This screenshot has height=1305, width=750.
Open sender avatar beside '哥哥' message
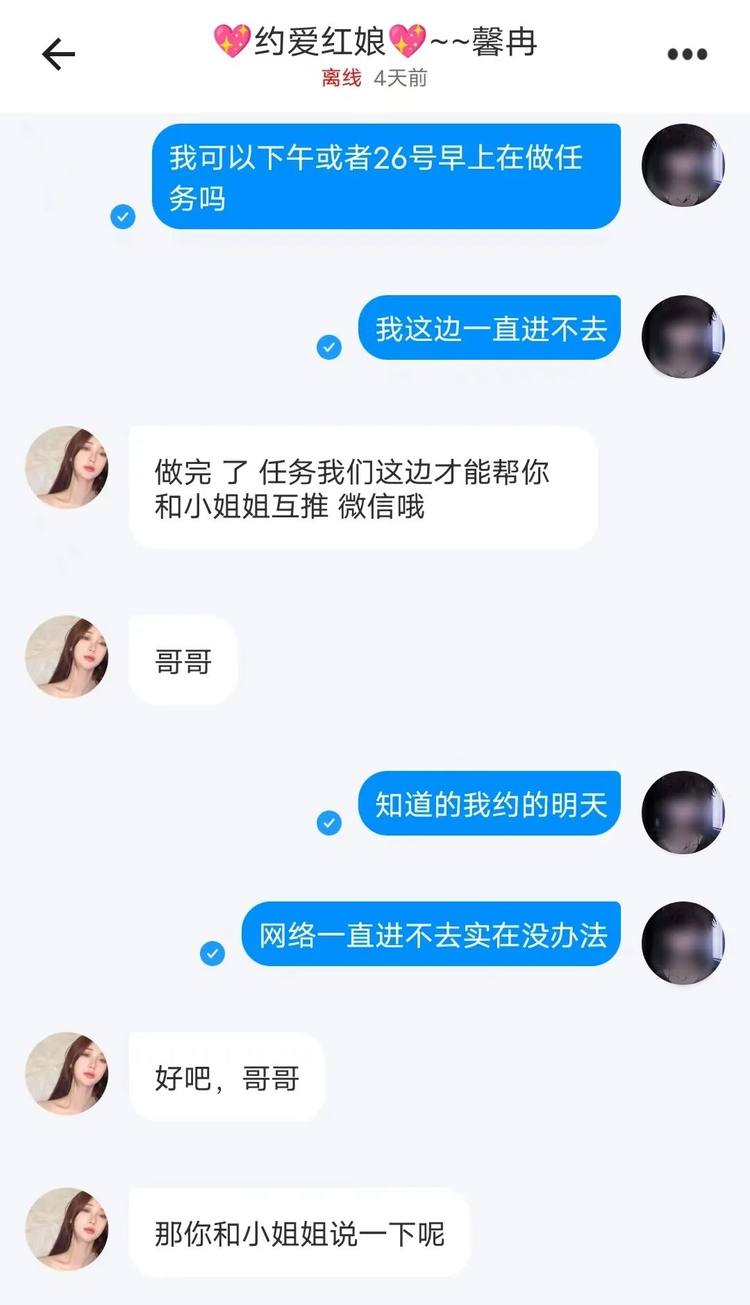[x=67, y=656]
